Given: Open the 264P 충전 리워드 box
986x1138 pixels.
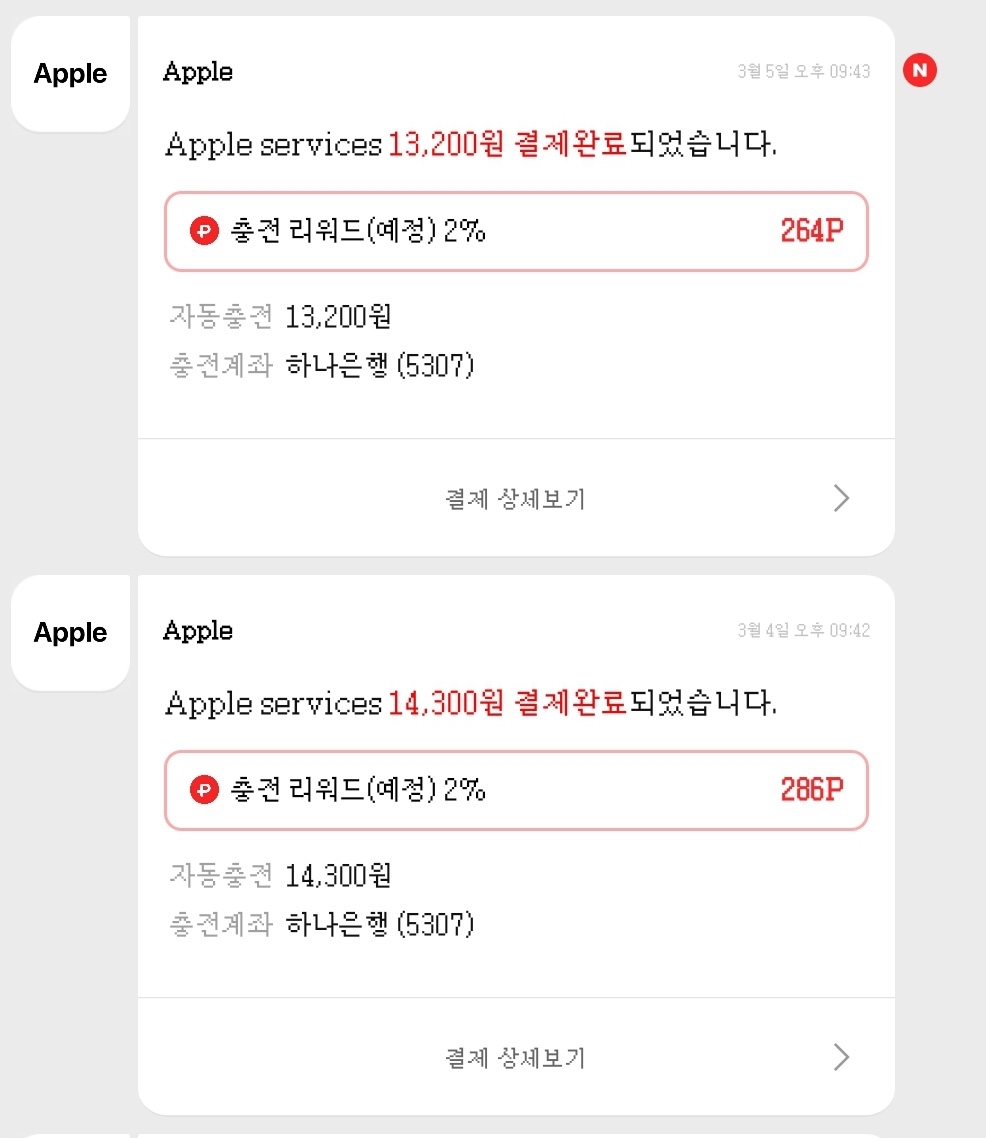Looking at the screenshot, I should point(516,232).
